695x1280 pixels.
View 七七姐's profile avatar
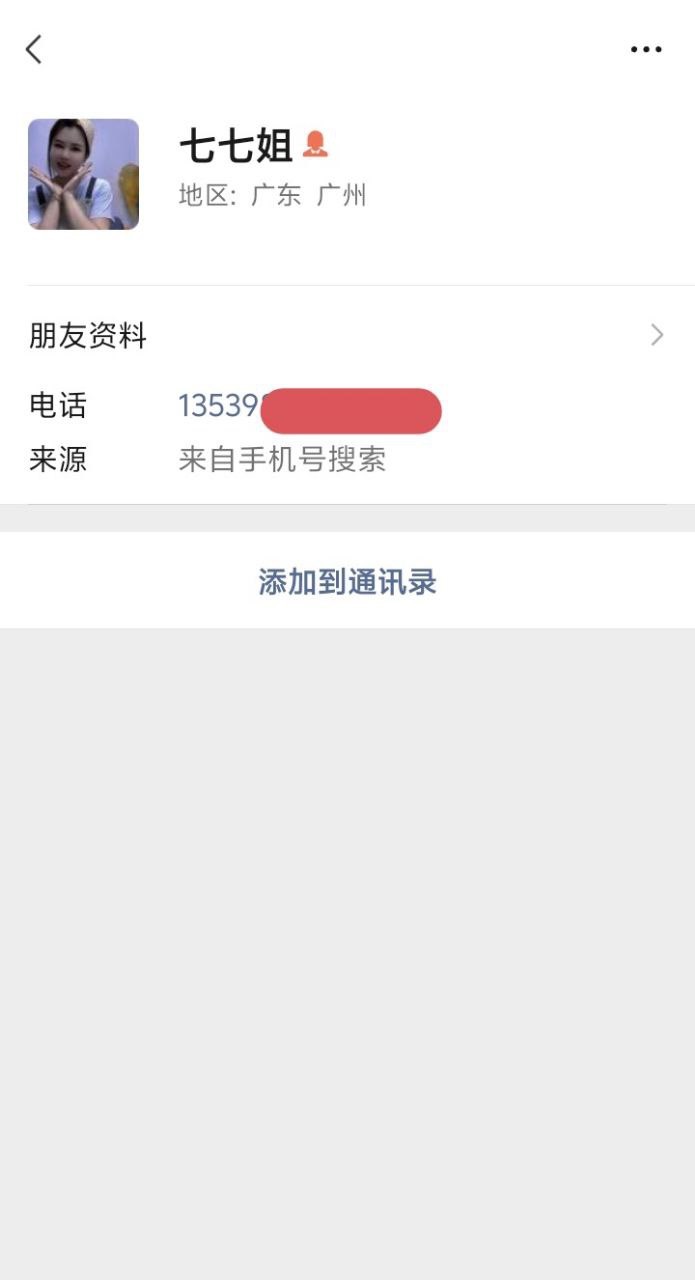click(83, 174)
